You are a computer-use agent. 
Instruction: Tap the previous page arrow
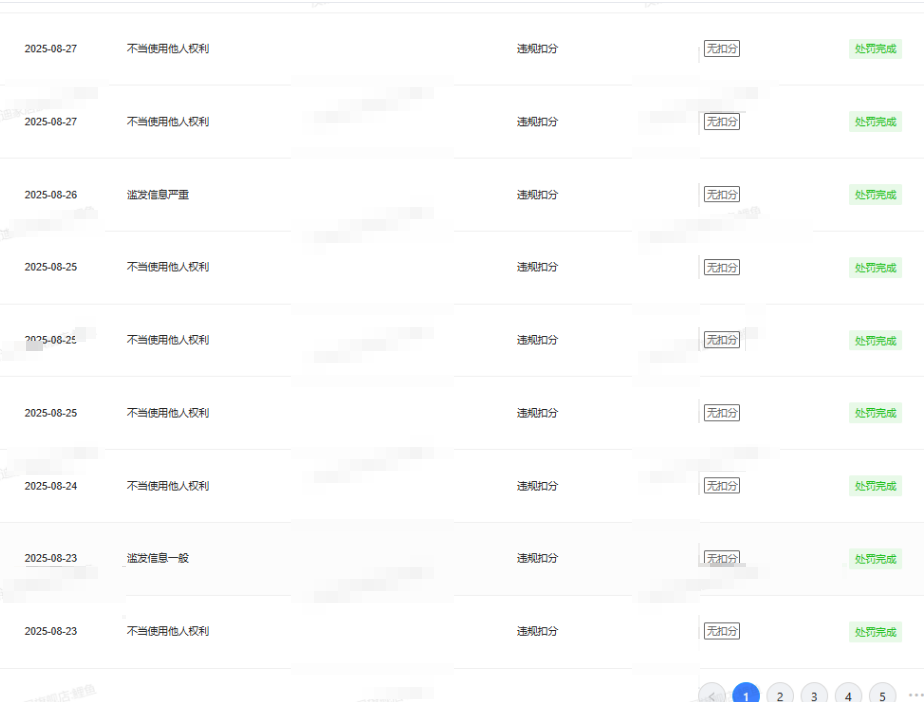(x=712, y=694)
